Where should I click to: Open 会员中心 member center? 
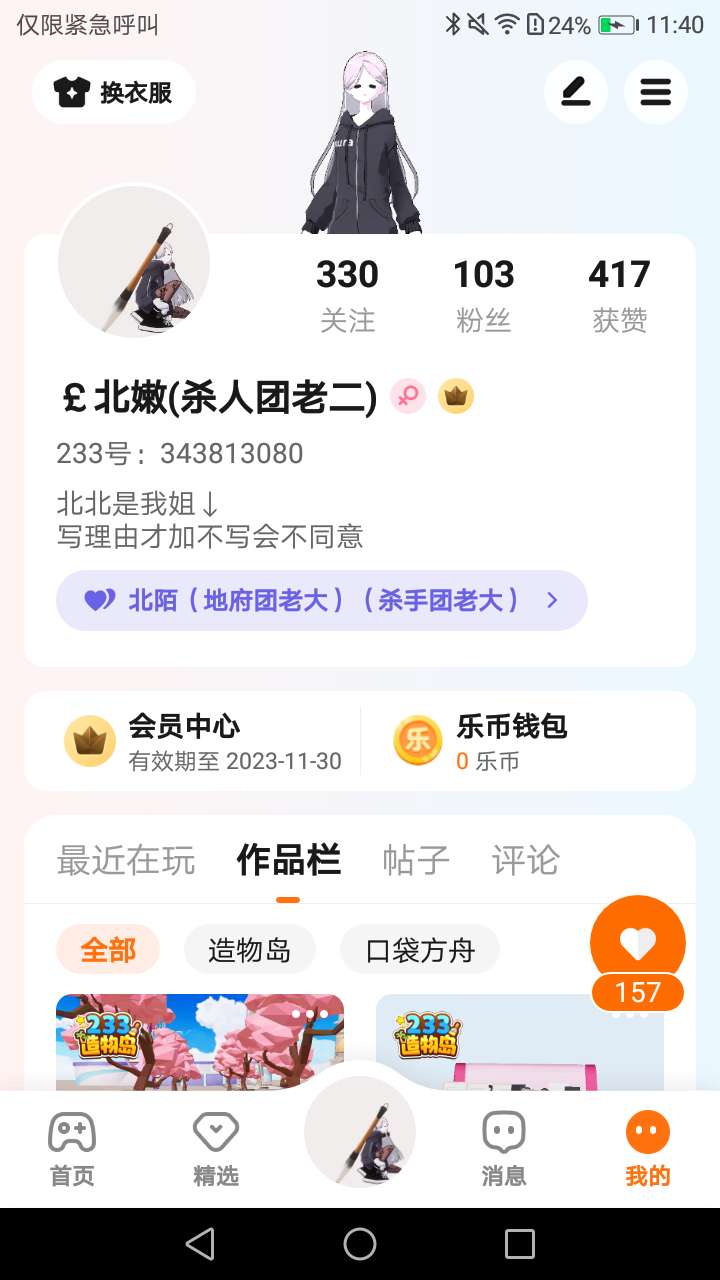(204, 741)
